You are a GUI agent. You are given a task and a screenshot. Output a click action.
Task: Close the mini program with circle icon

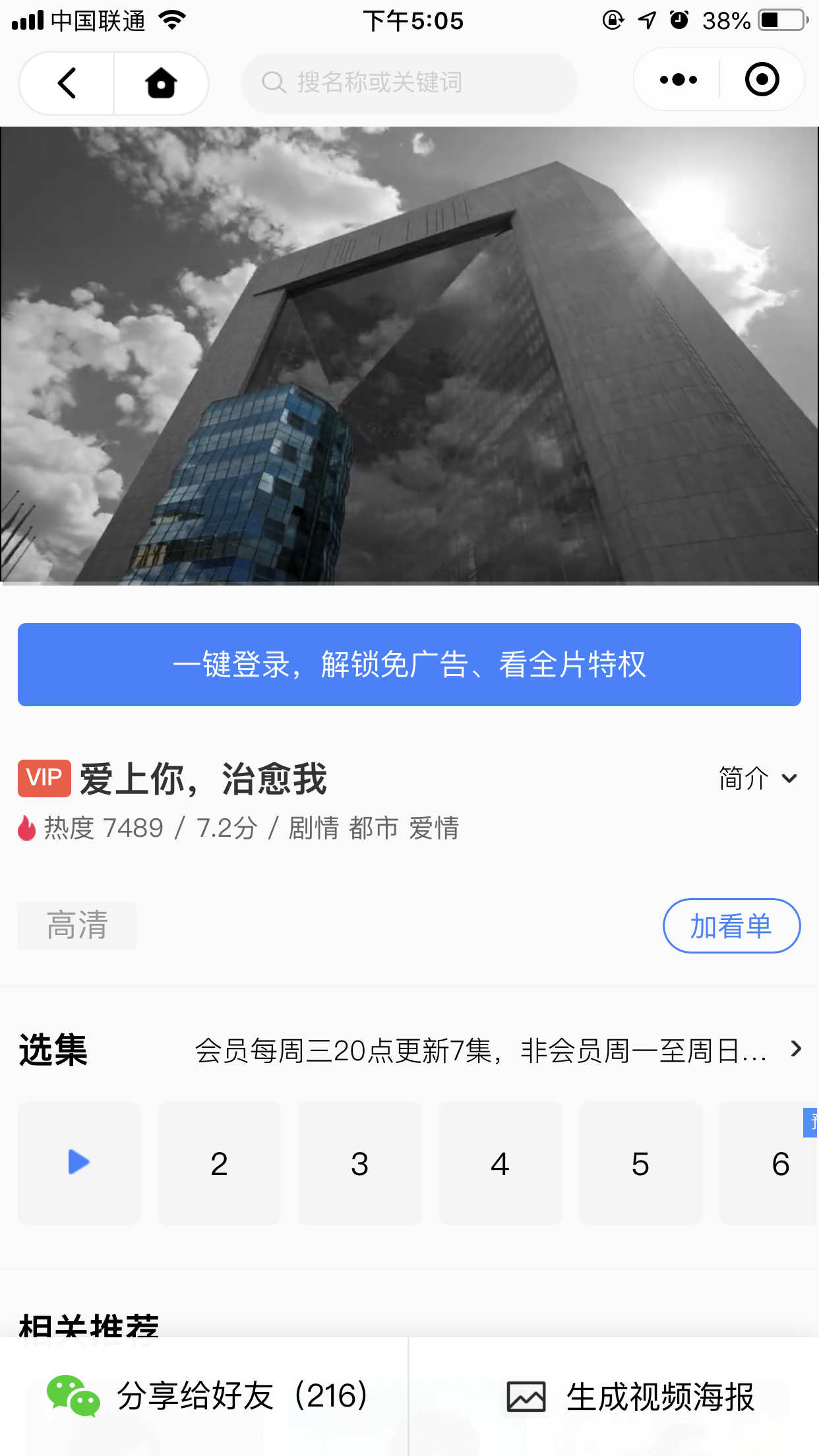(762, 80)
